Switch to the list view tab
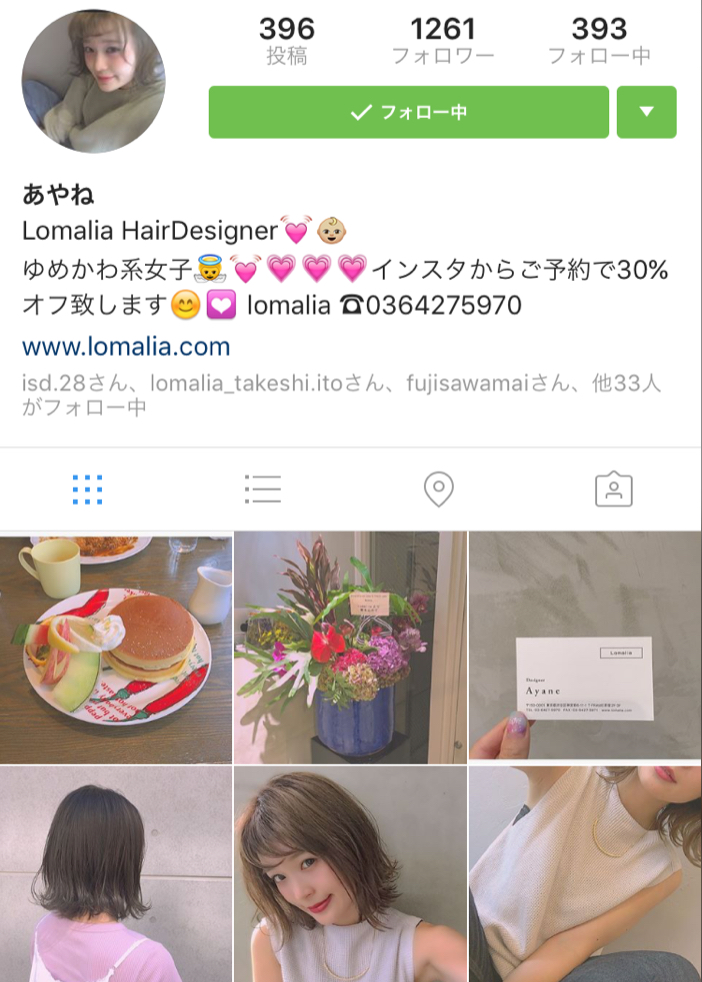The height and width of the screenshot is (982, 702). (x=262, y=489)
